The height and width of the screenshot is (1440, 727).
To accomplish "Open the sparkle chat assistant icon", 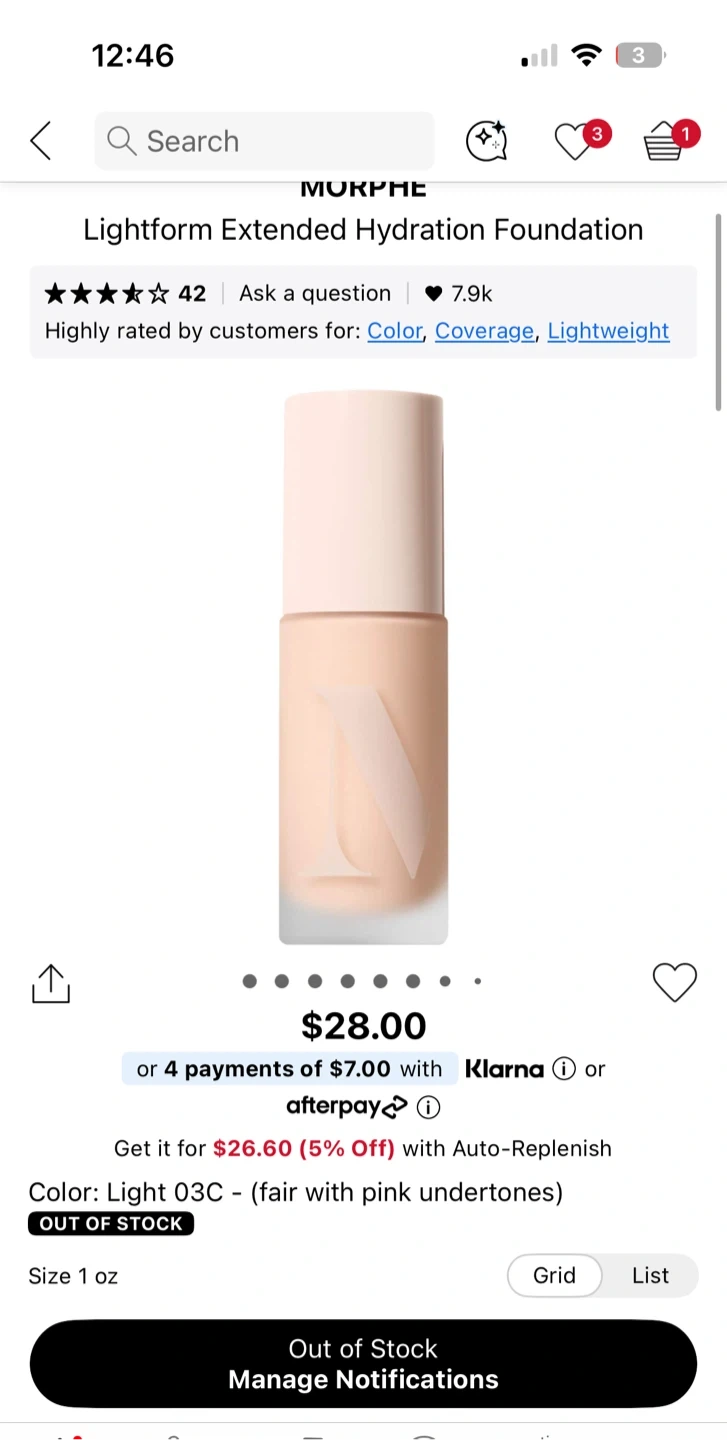I will [487, 141].
